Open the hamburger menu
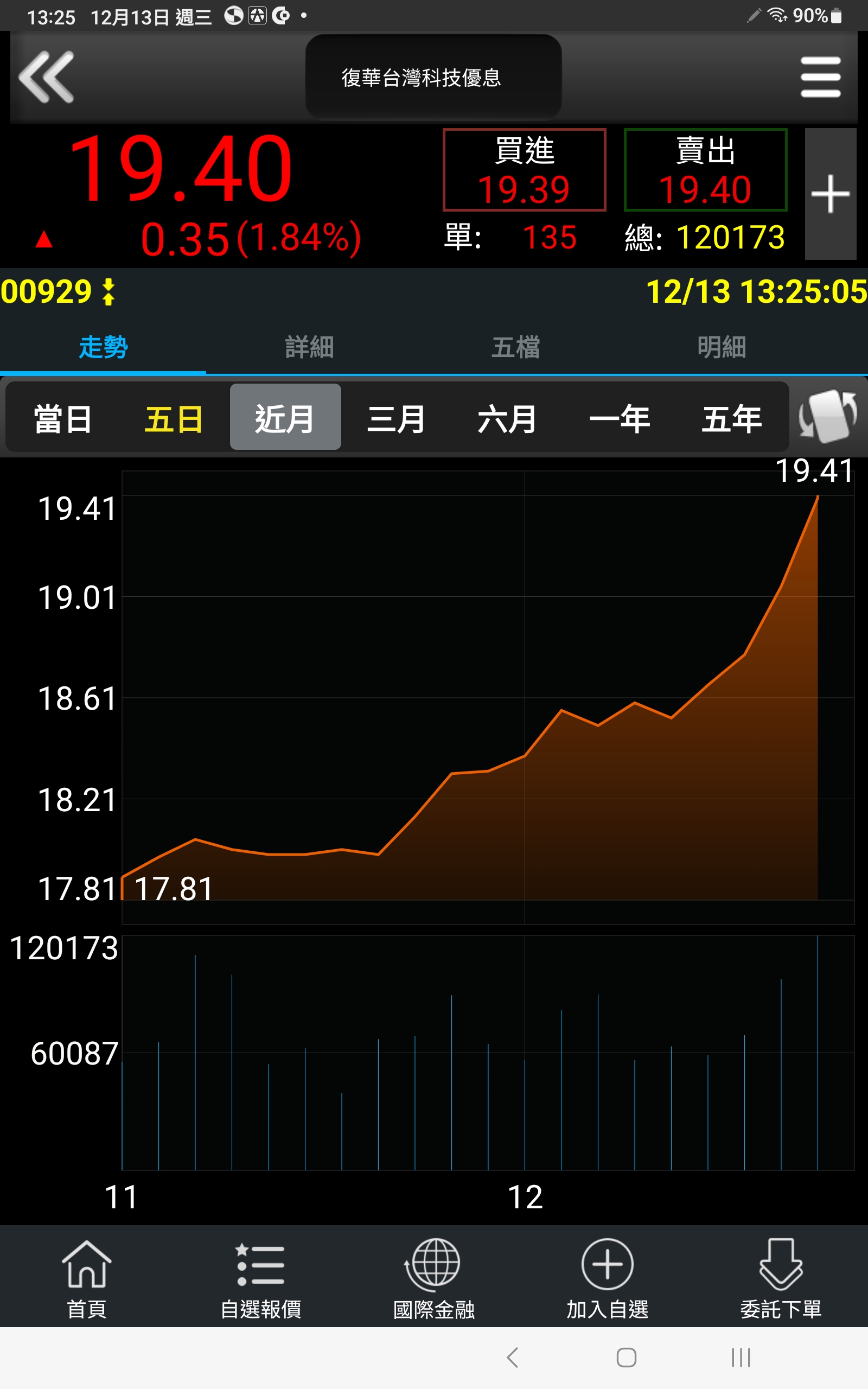The height and width of the screenshot is (1389, 868). click(820, 77)
